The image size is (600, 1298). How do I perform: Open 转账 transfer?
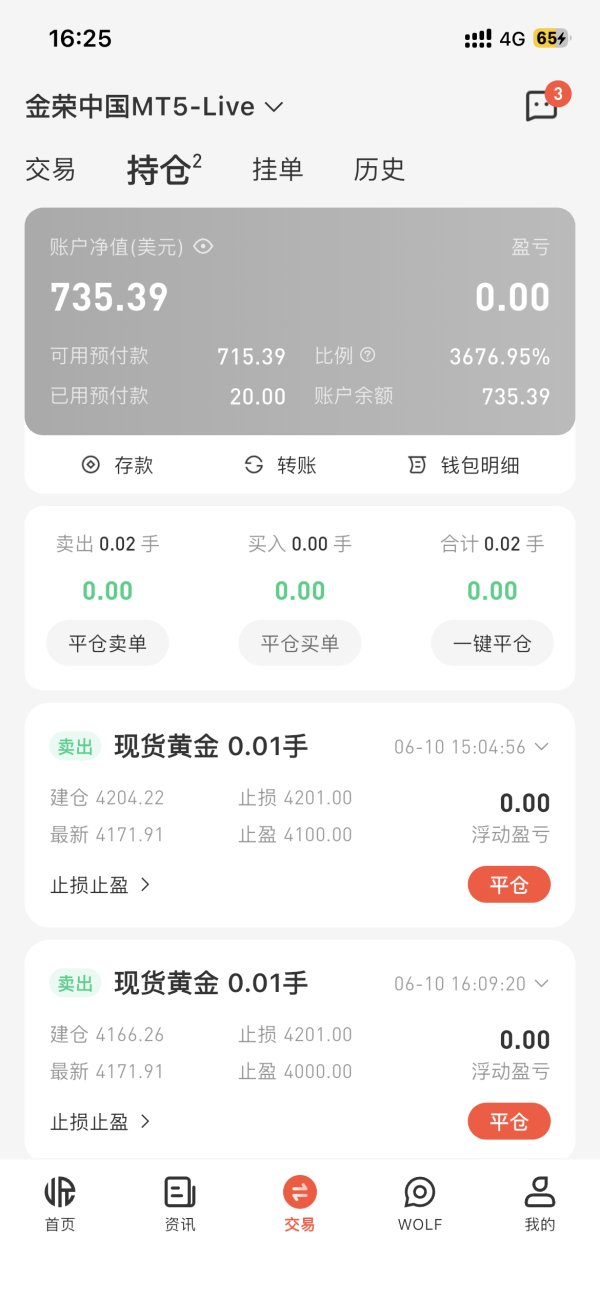[280, 465]
